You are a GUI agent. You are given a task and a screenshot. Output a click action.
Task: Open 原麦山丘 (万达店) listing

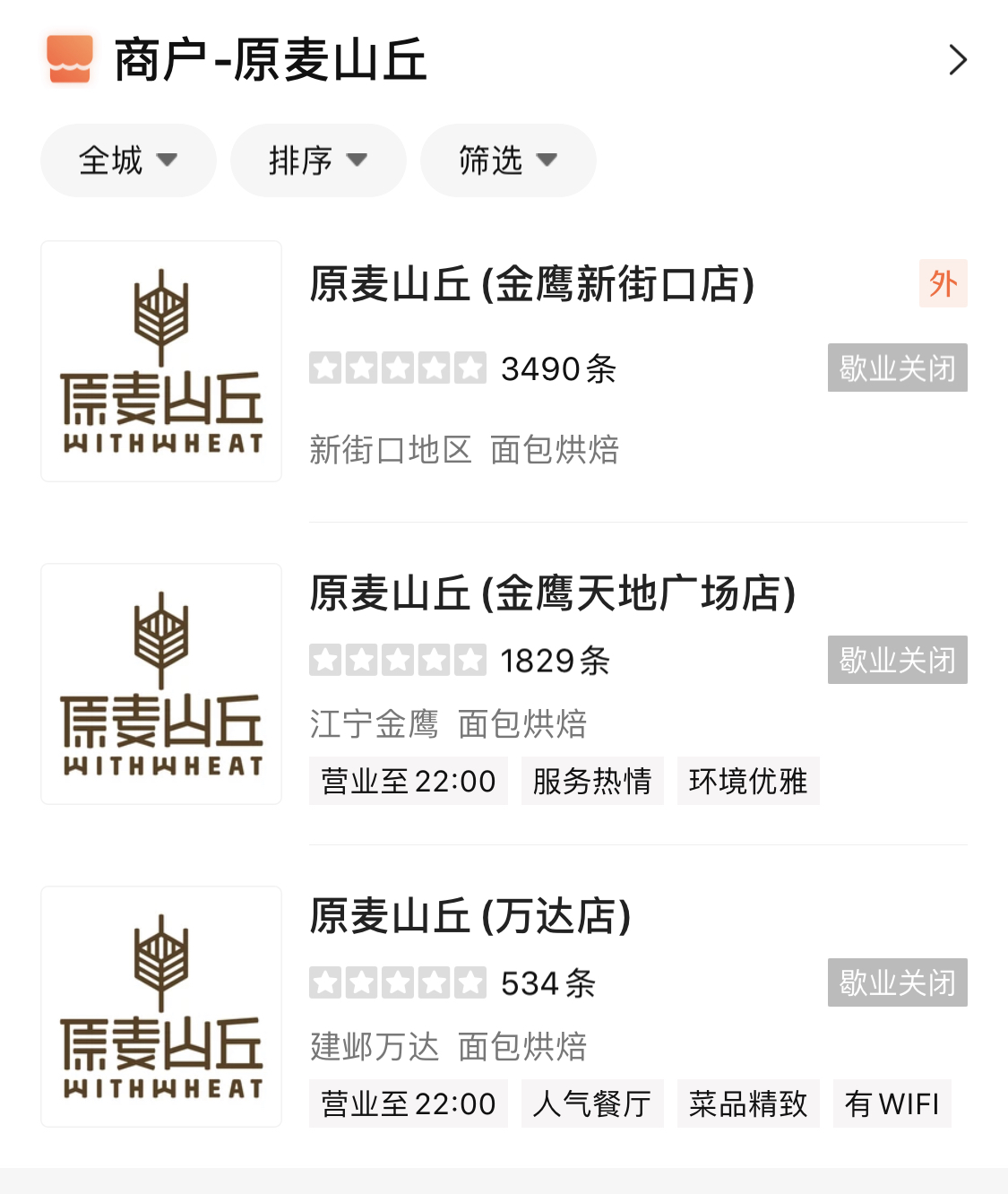[x=470, y=916]
